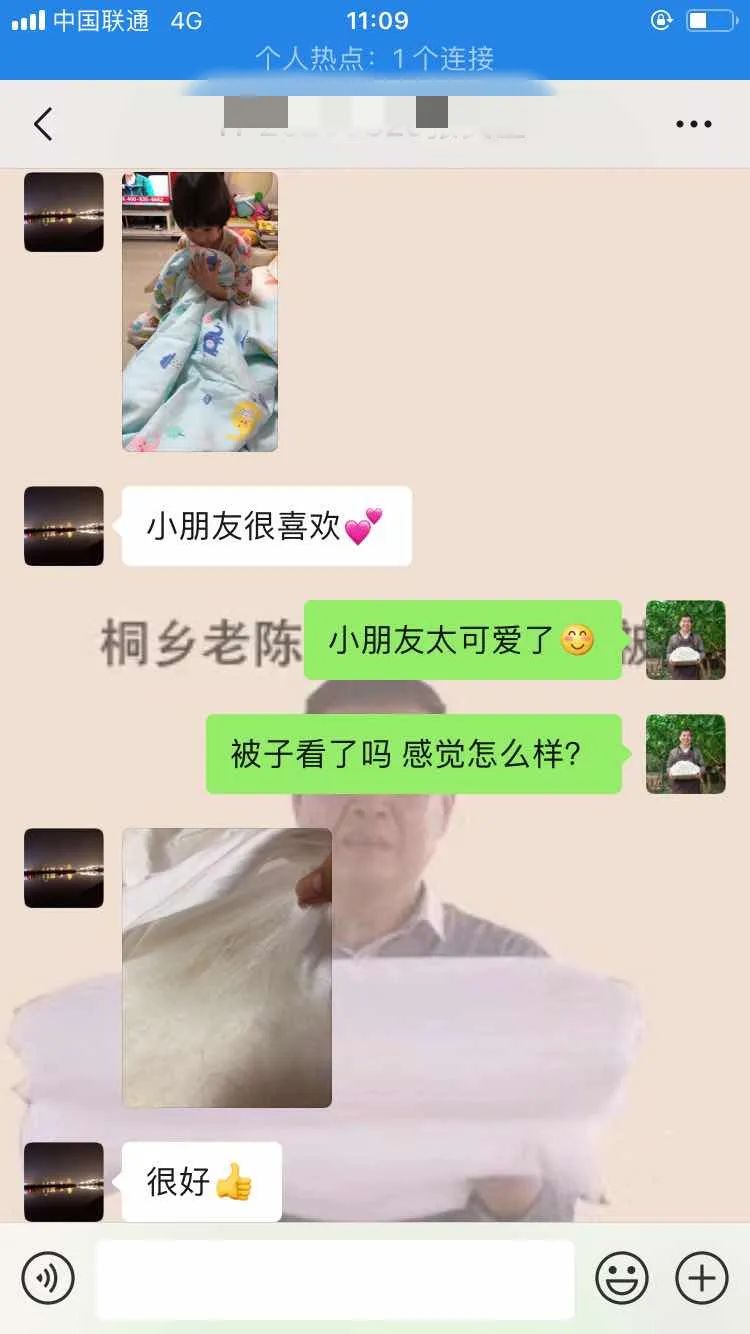Tap the personal hotspot connection banner

[375, 59]
